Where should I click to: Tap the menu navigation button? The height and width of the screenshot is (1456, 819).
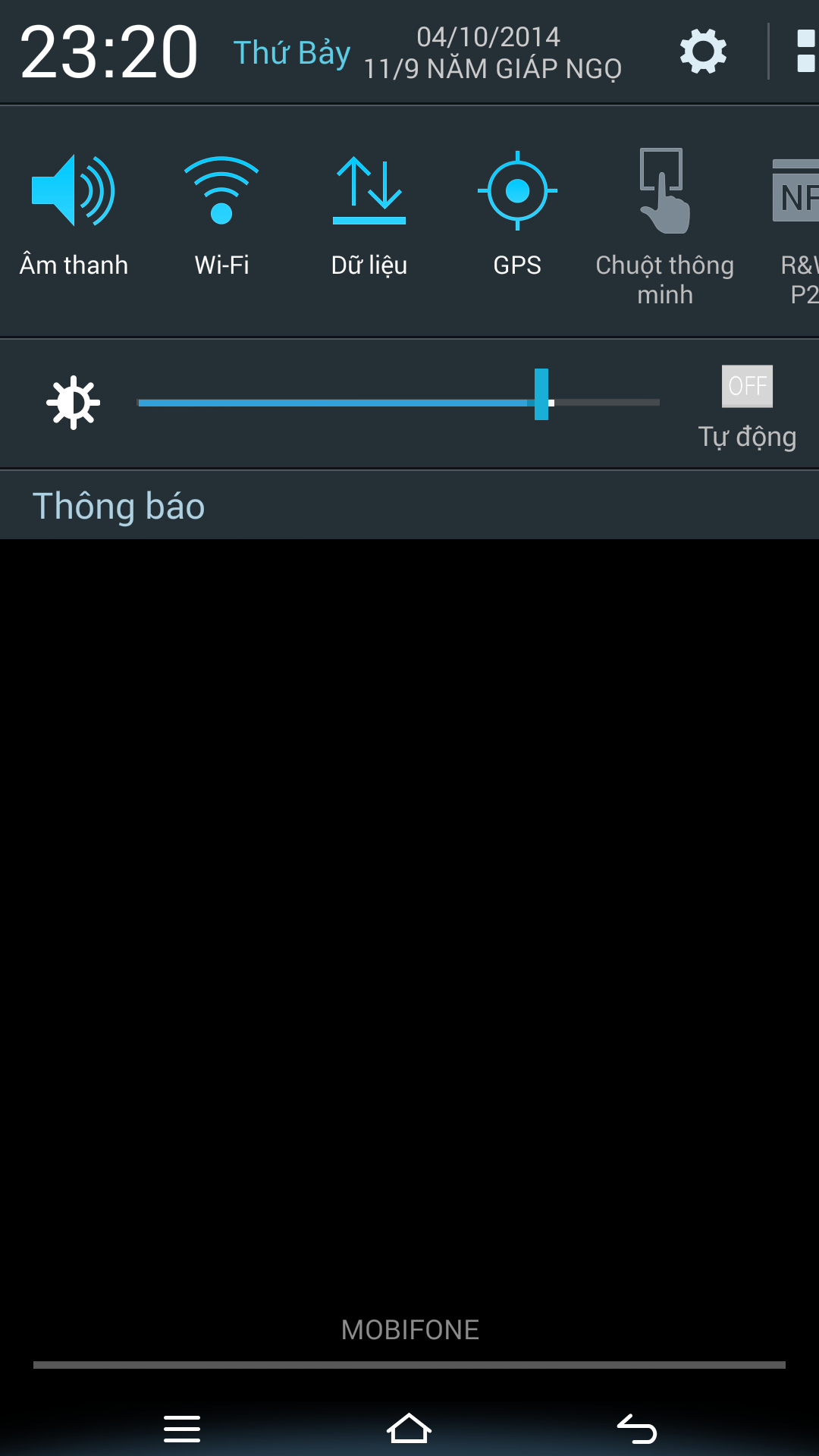coord(182,1429)
